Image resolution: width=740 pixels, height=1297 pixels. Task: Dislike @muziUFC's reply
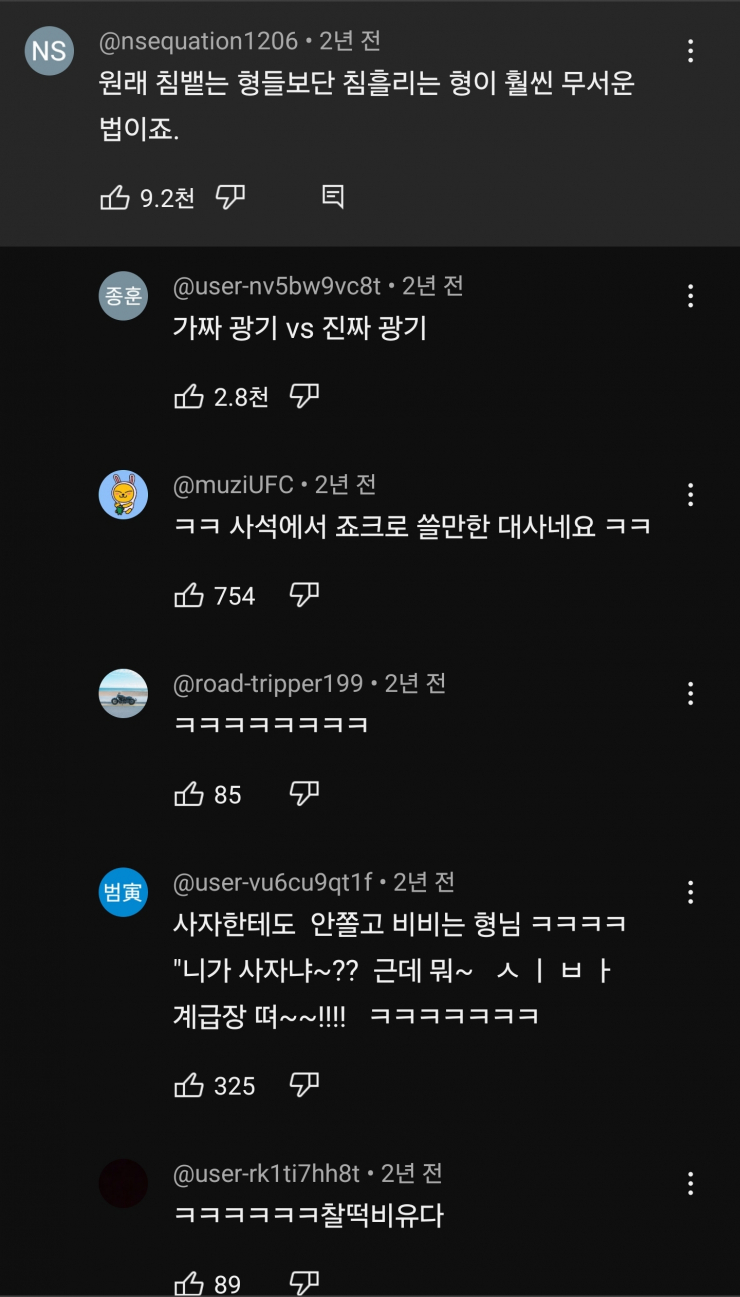pos(303,593)
